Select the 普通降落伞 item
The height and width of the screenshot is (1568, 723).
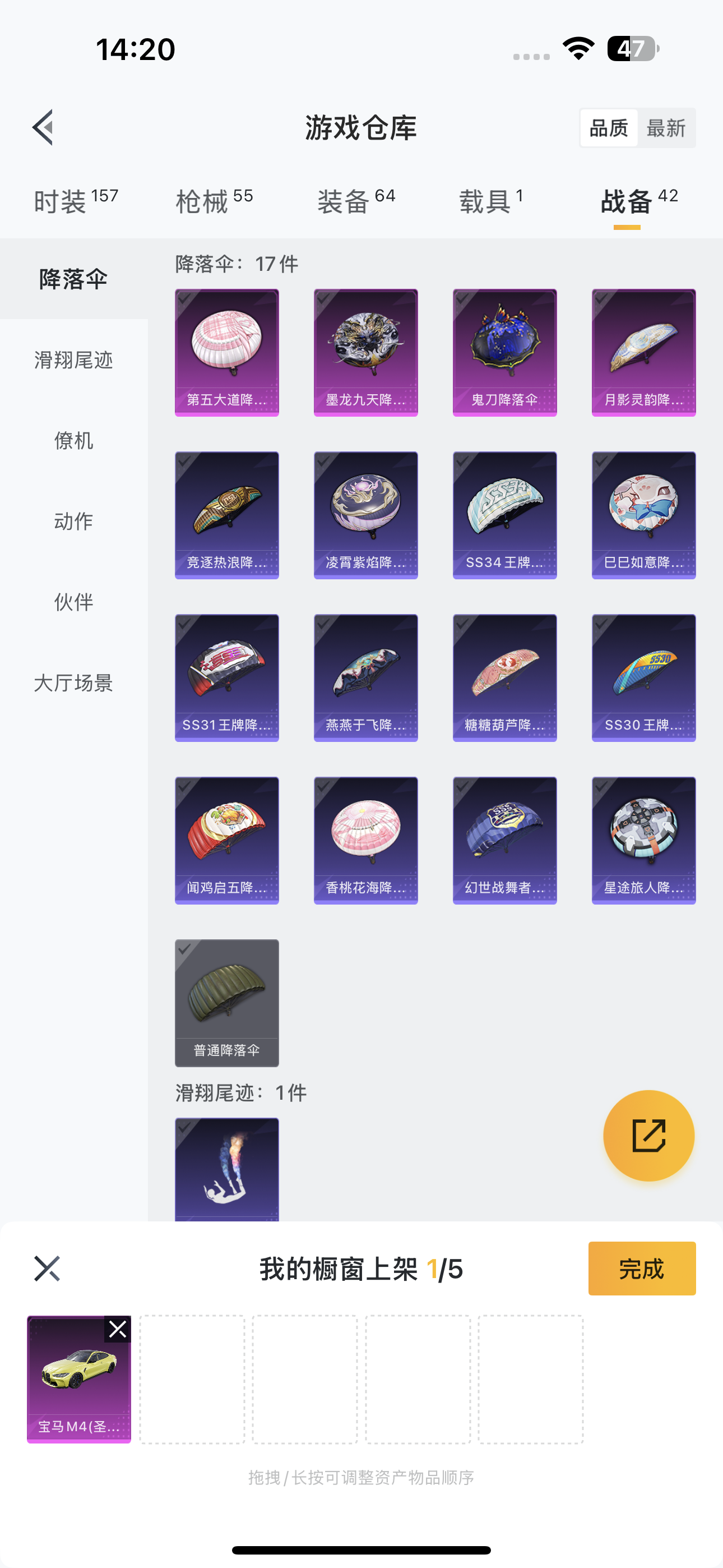(x=227, y=1003)
